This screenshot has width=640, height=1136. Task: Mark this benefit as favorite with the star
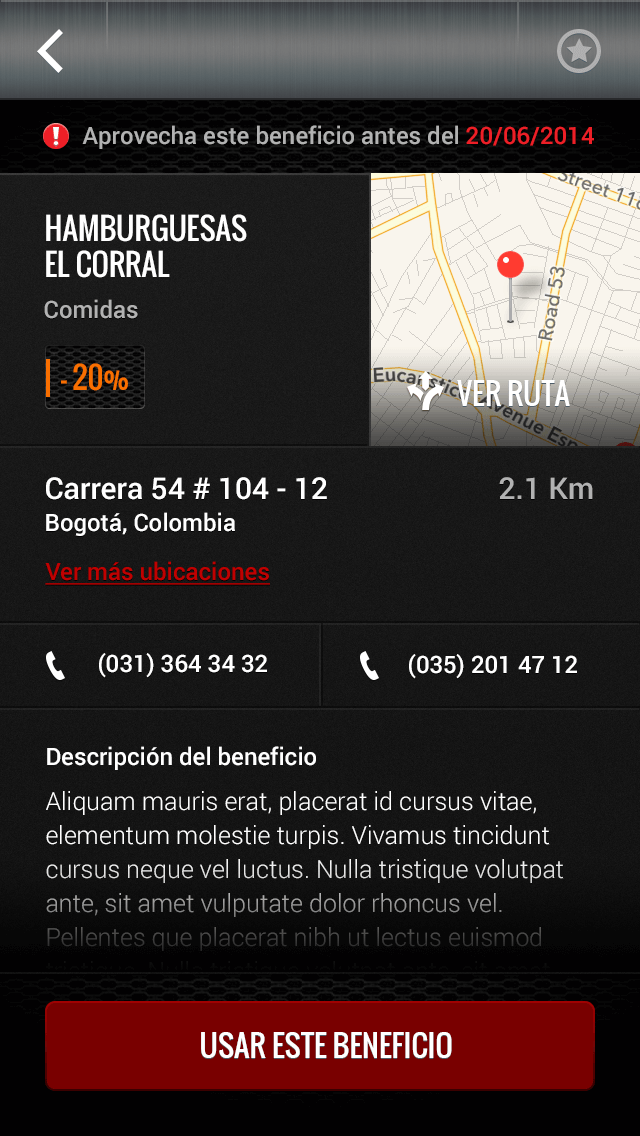[x=578, y=51]
